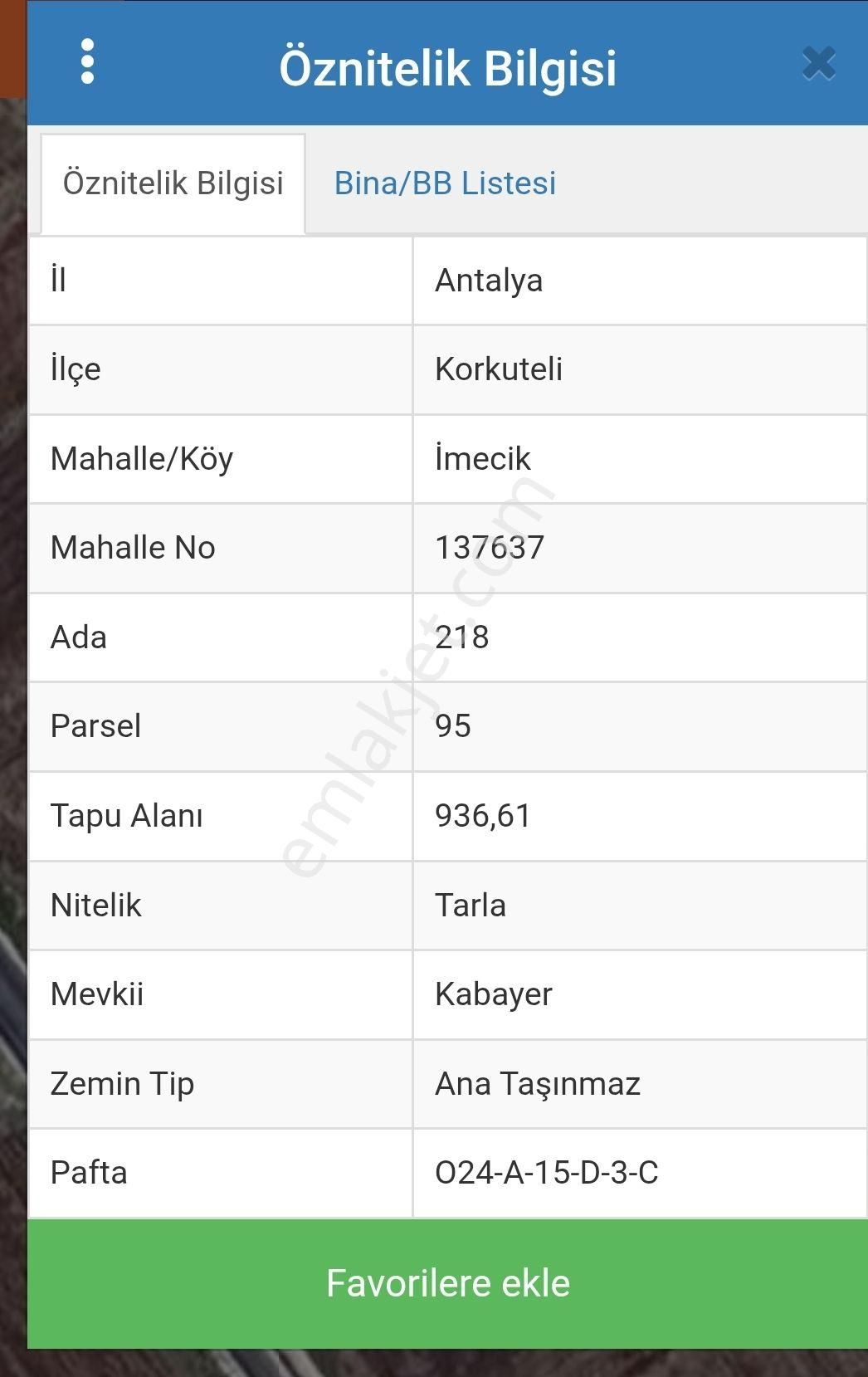Click the Pafta O24-A-15-D-3-C row

[548, 1174]
